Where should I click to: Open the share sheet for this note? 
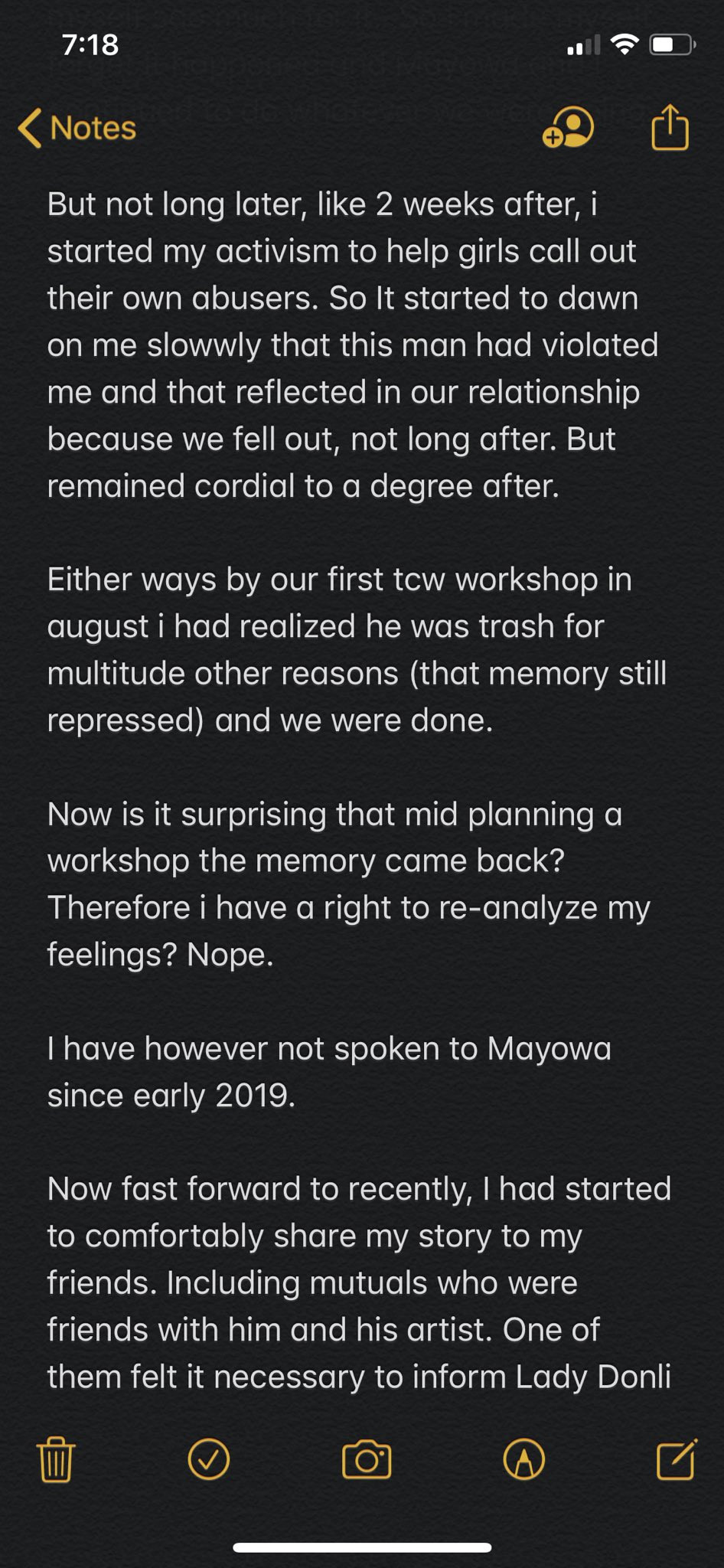[670, 127]
